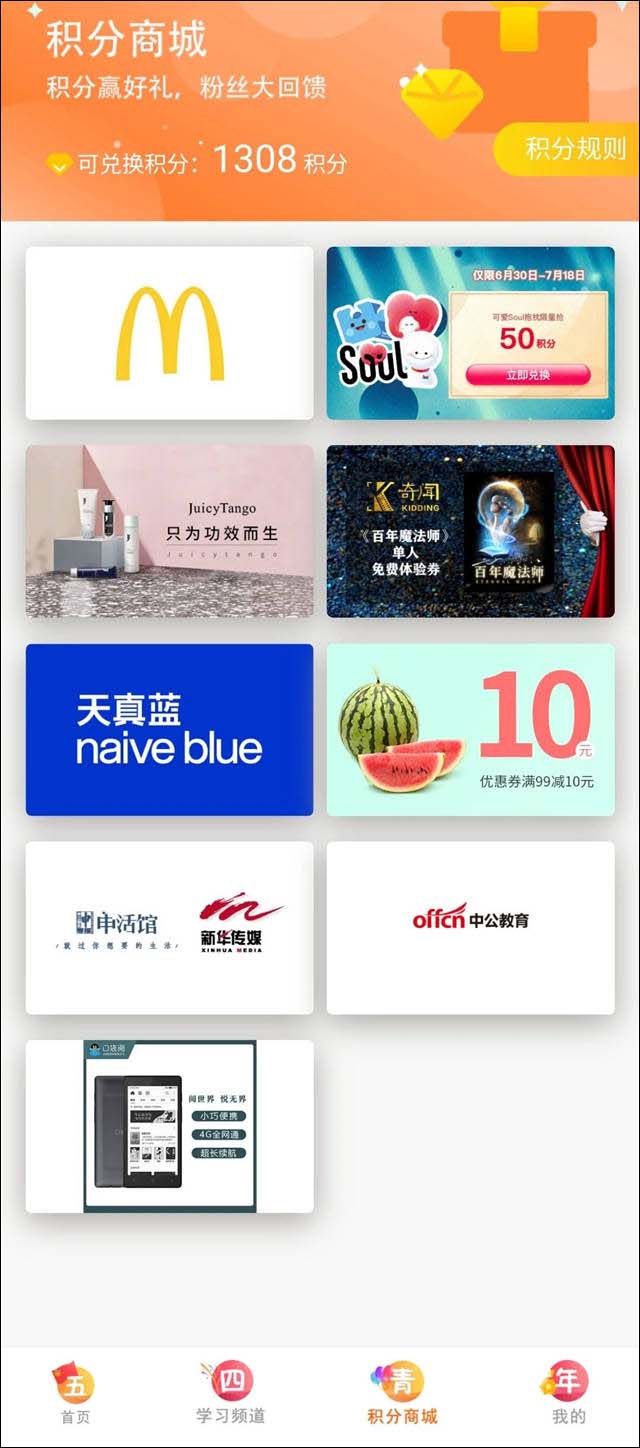640x1448 pixels.
Task: Open the McDonald's reward card
Action: [169, 333]
